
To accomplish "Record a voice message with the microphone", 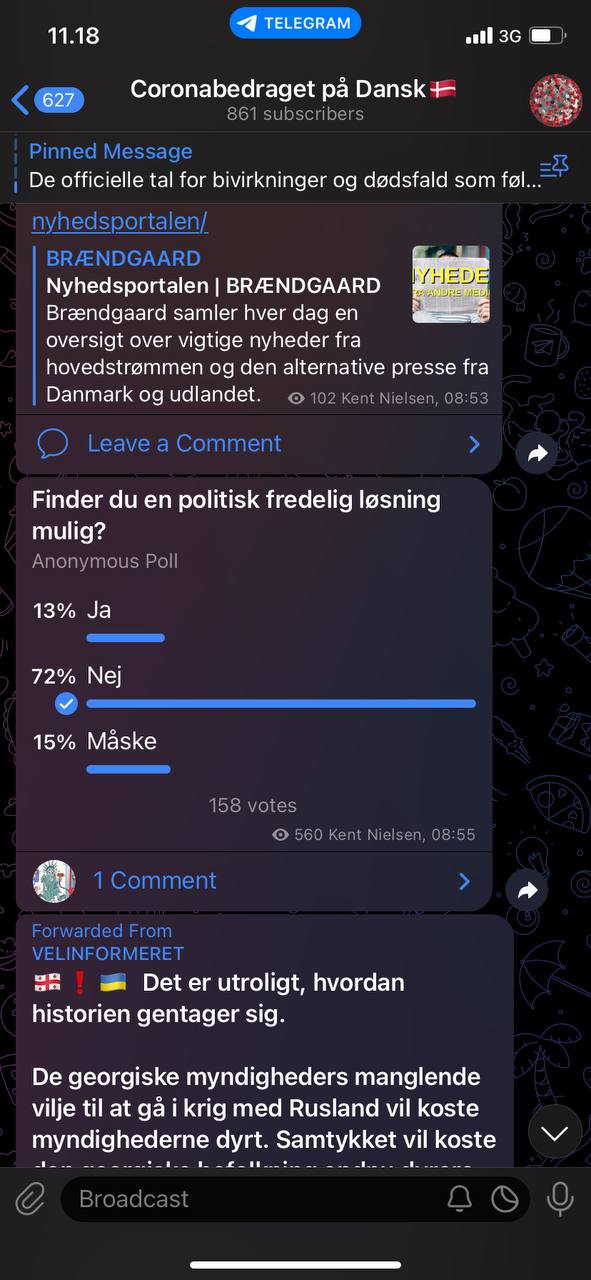I will tap(560, 1199).
